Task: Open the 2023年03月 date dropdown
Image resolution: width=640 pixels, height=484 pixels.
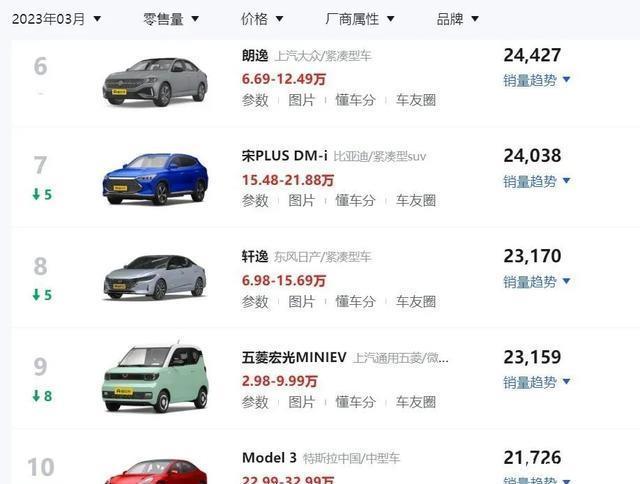Action: 57,18
